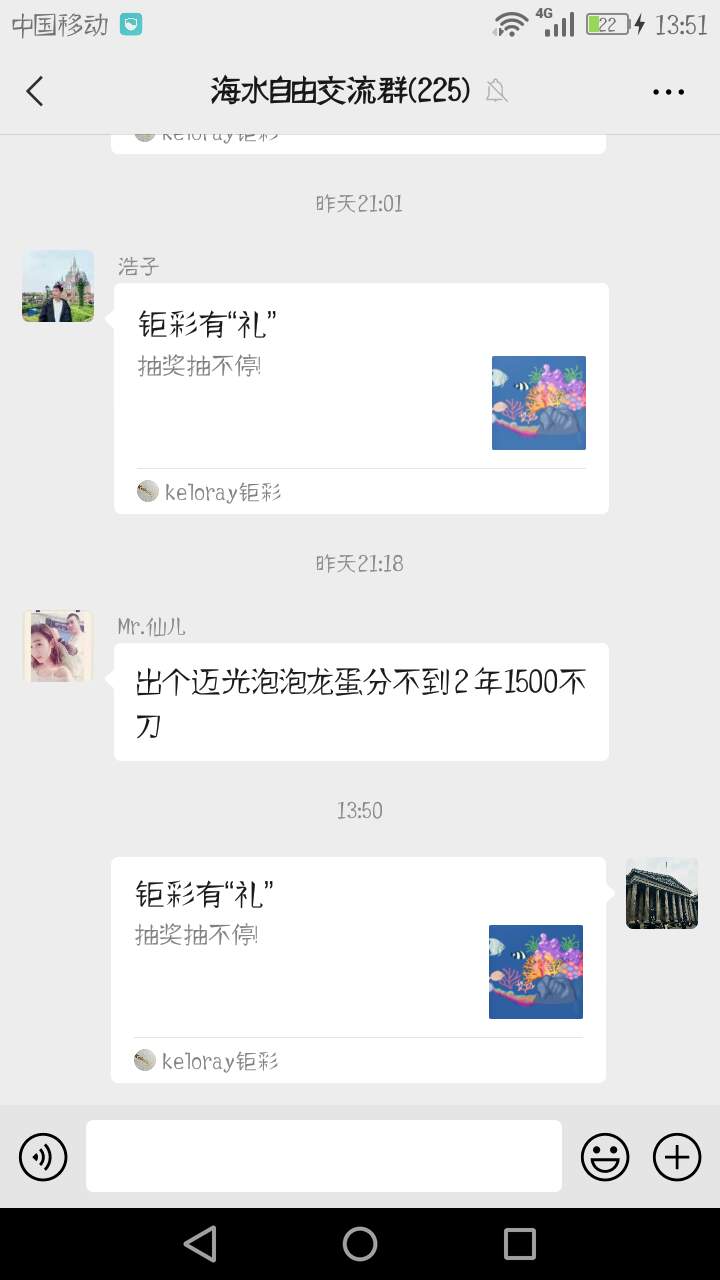Tap my own avatar beside sent card

(x=662, y=893)
